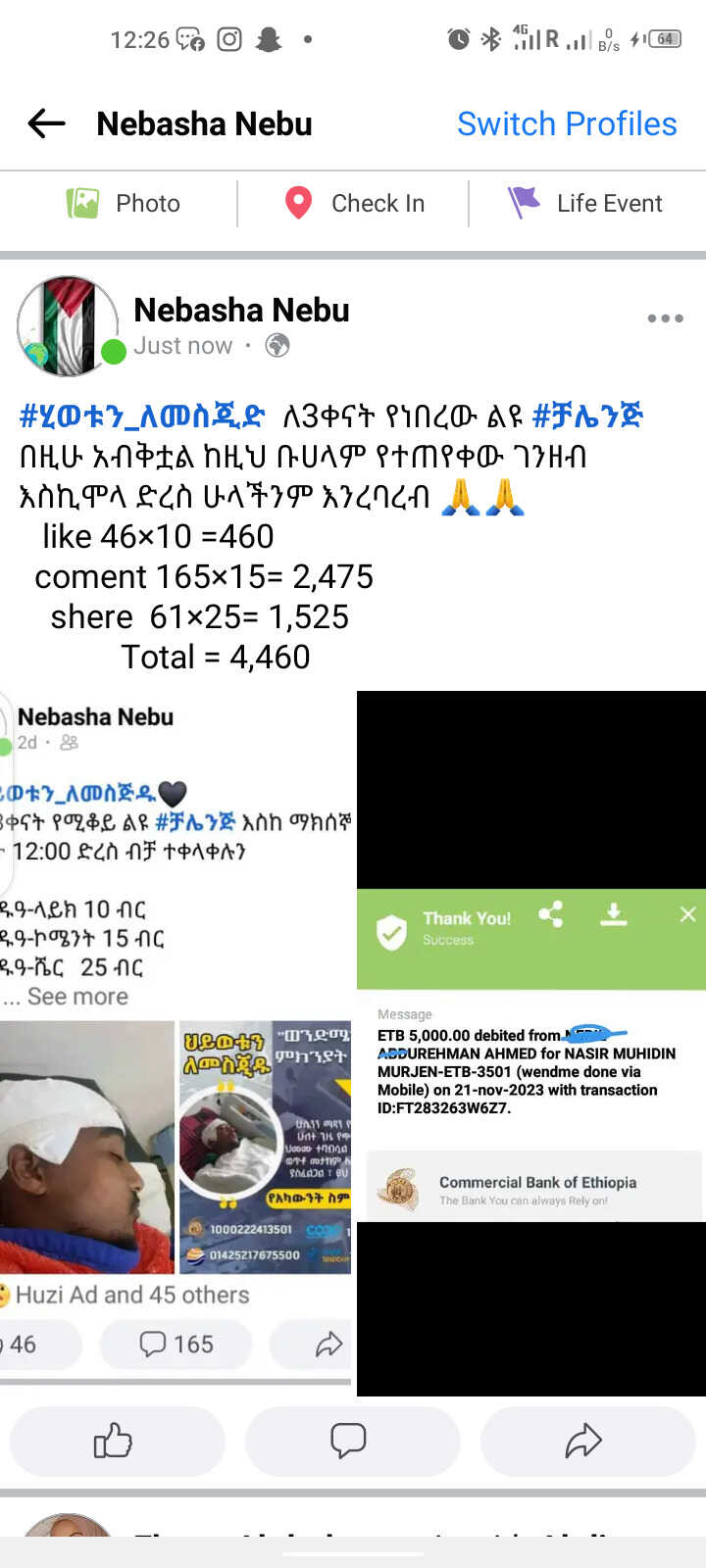Open the #ሂወቱን_ለመስጂድ hashtag
706x1568 pixels.
[142, 416]
